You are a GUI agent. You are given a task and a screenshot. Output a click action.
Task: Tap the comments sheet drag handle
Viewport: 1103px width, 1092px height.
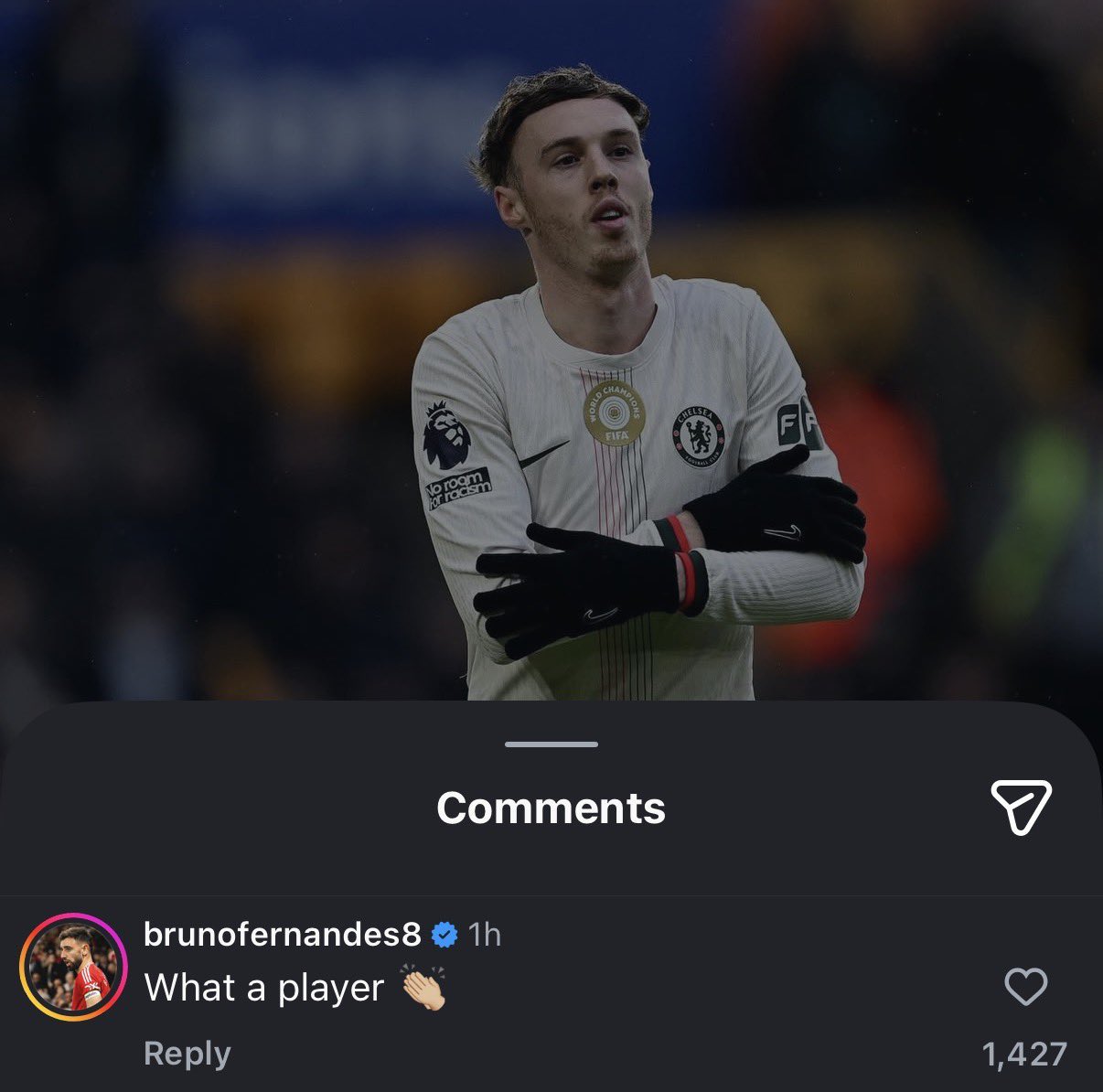[551, 744]
